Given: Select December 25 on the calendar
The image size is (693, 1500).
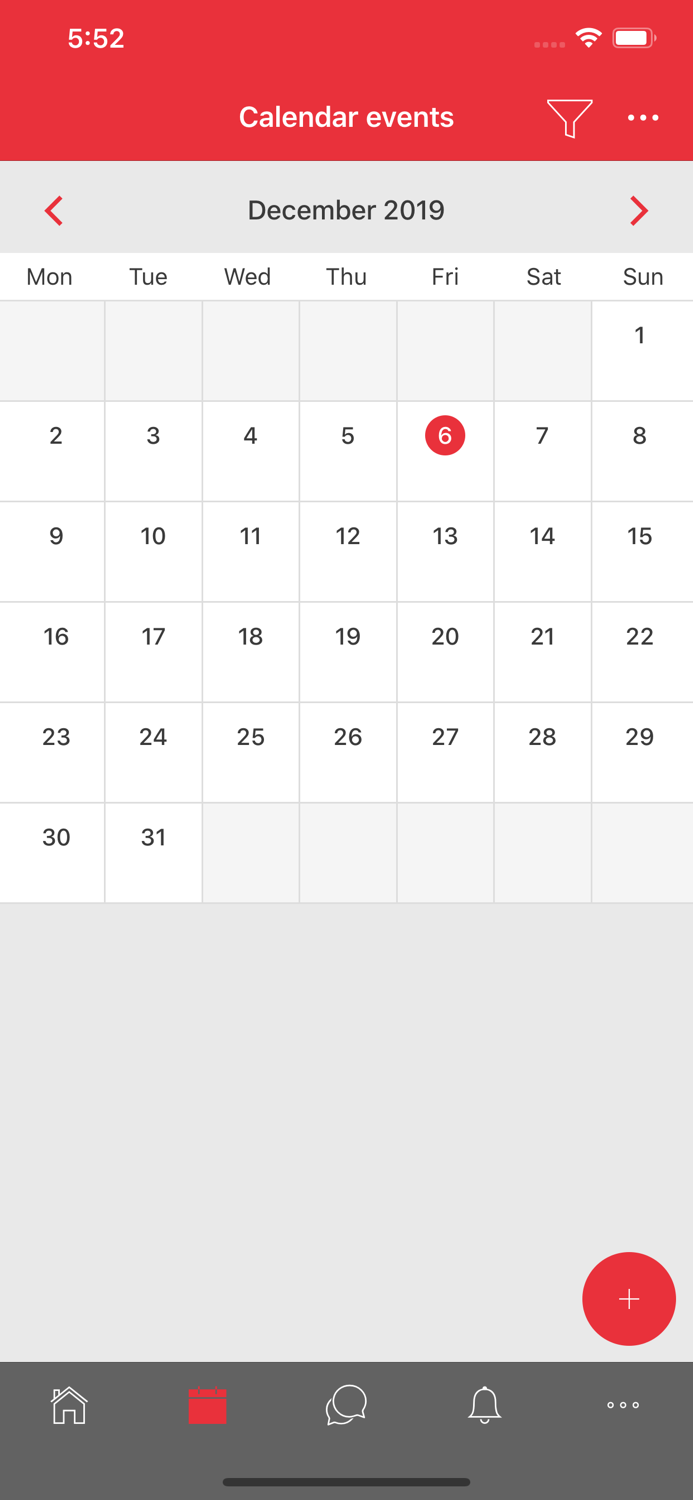Looking at the screenshot, I should (x=251, y=752).
